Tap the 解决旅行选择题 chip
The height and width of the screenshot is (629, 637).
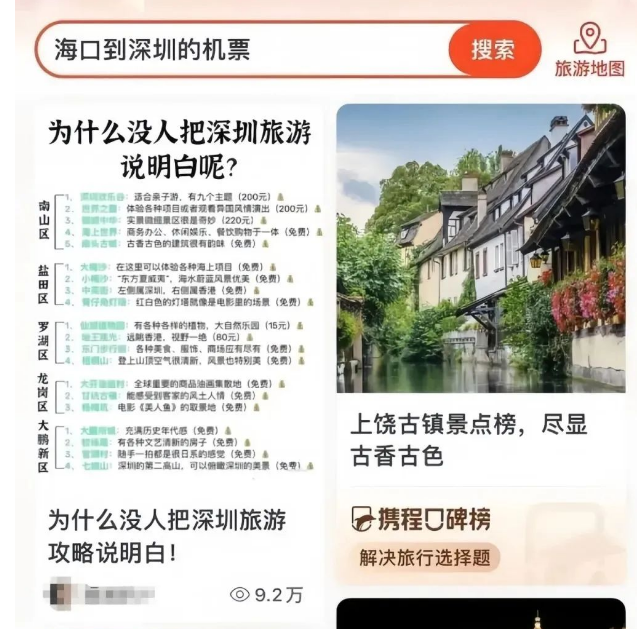point(425,558)
